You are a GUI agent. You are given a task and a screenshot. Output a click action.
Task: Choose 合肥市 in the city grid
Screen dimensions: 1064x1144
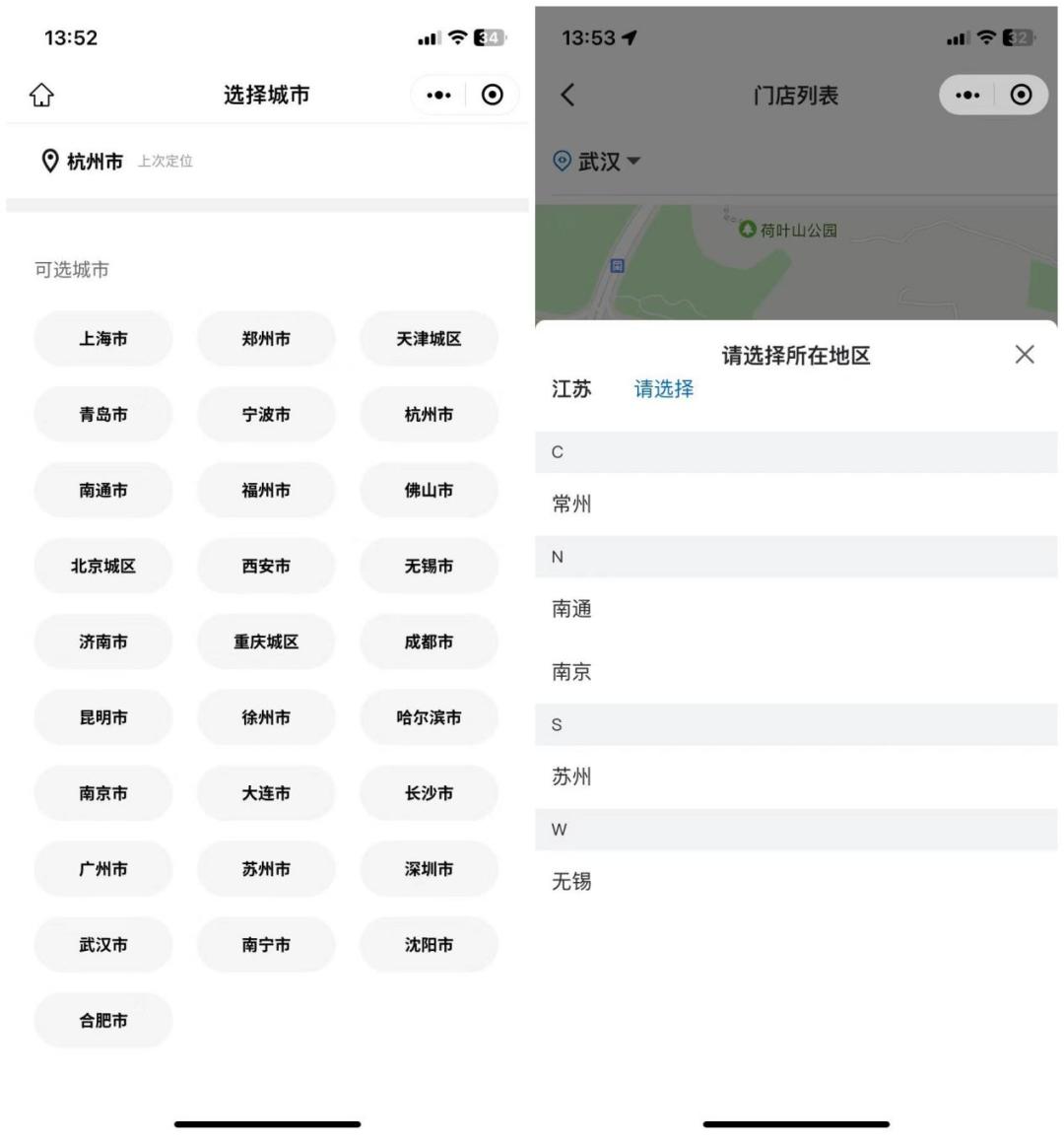[x=103, y=1021]
